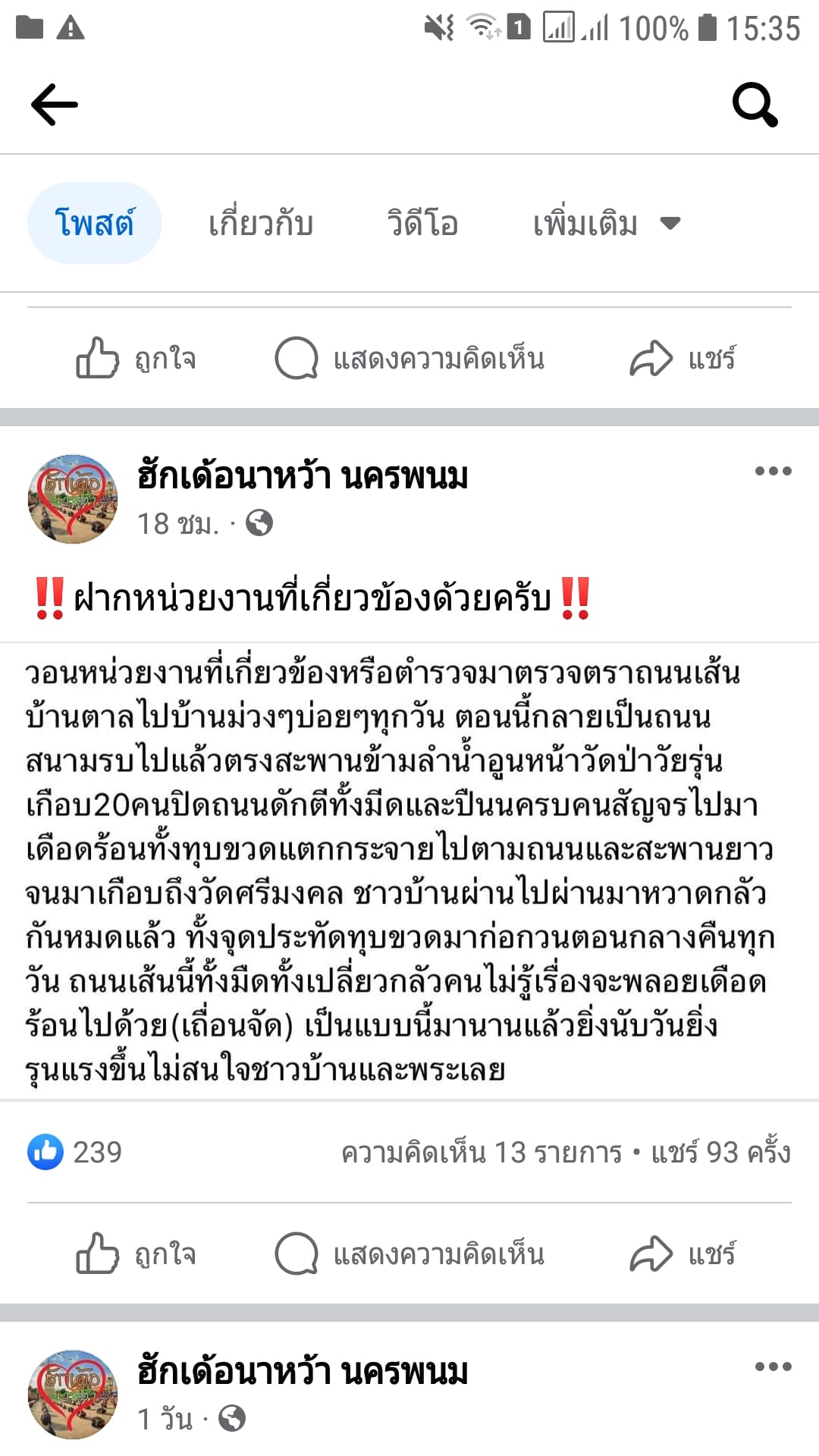Open the overflow menu on the 18 ชม. post
Viewport: 819px width, 1456px height.
773,472
